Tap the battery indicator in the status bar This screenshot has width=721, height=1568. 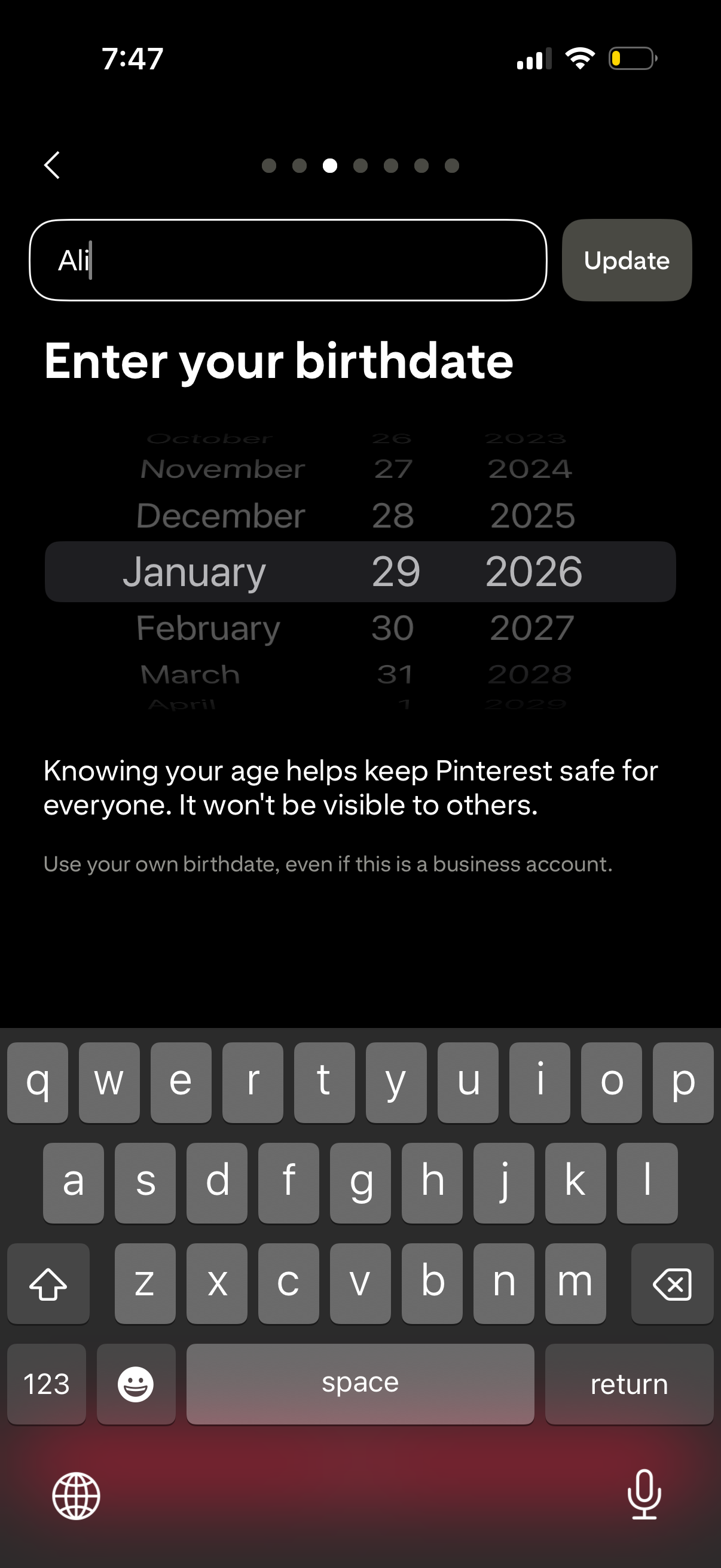633,58
